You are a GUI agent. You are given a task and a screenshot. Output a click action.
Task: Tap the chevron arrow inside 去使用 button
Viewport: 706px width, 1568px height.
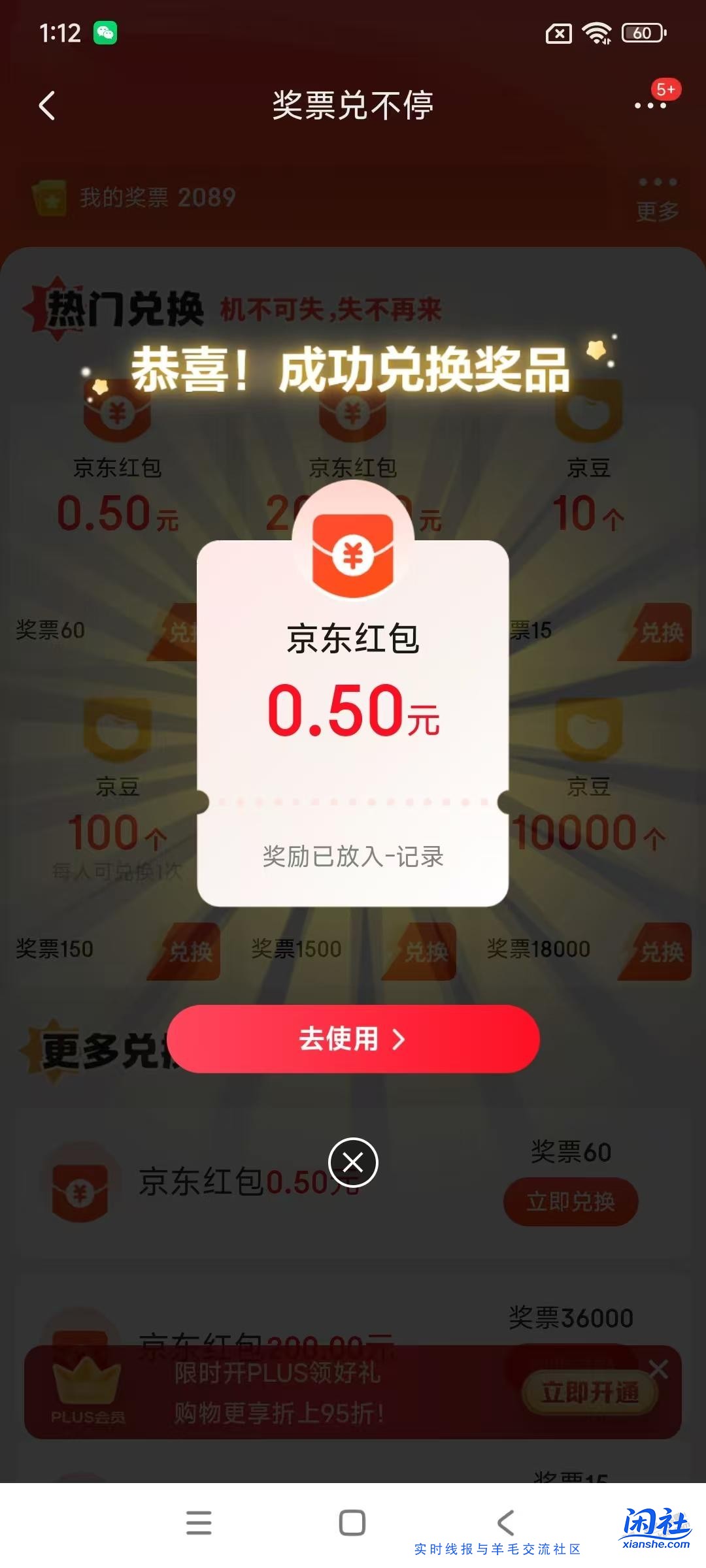pyautogui.click(x=399, y=1040)
